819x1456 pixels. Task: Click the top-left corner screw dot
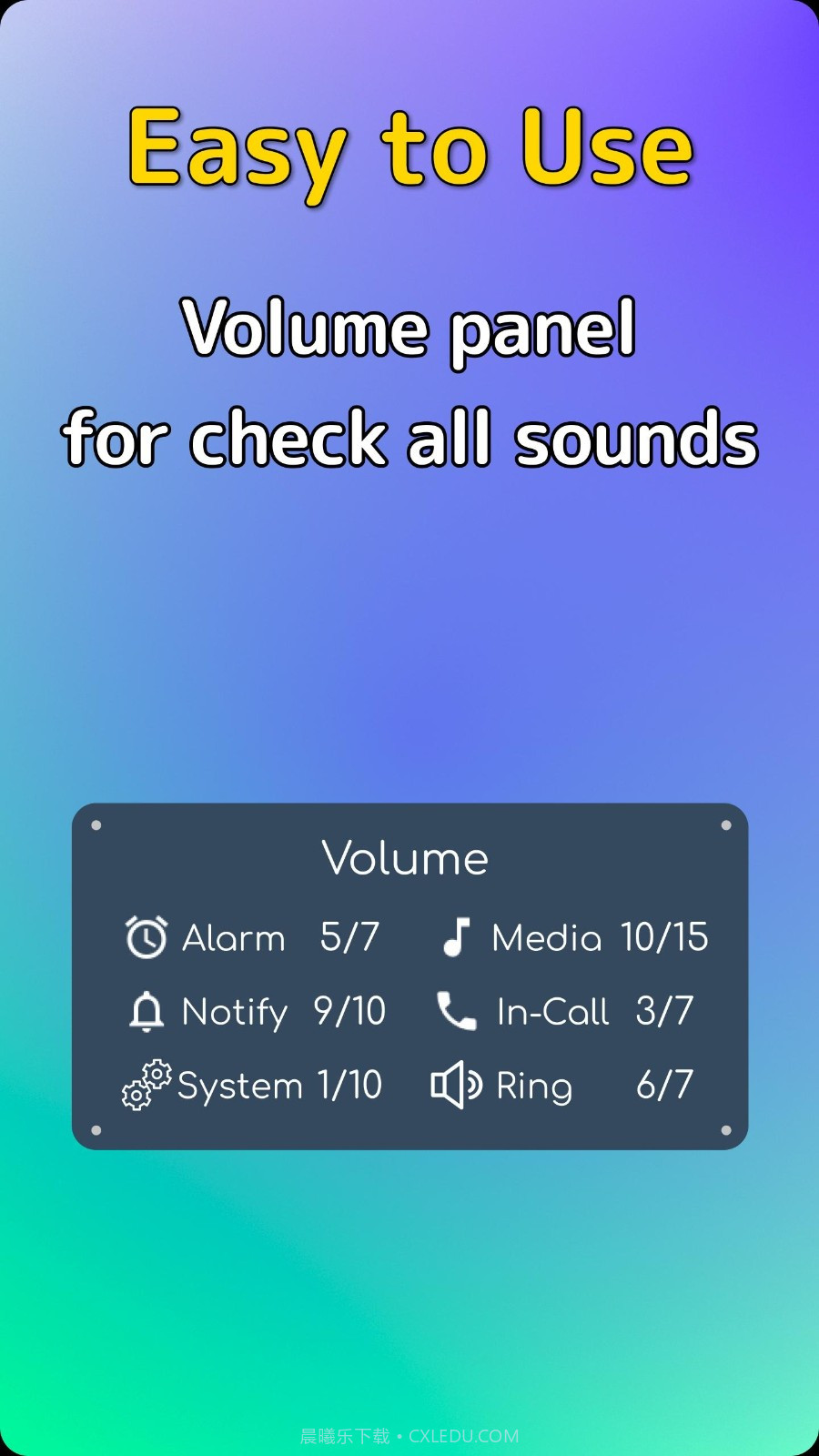[98, 826]
